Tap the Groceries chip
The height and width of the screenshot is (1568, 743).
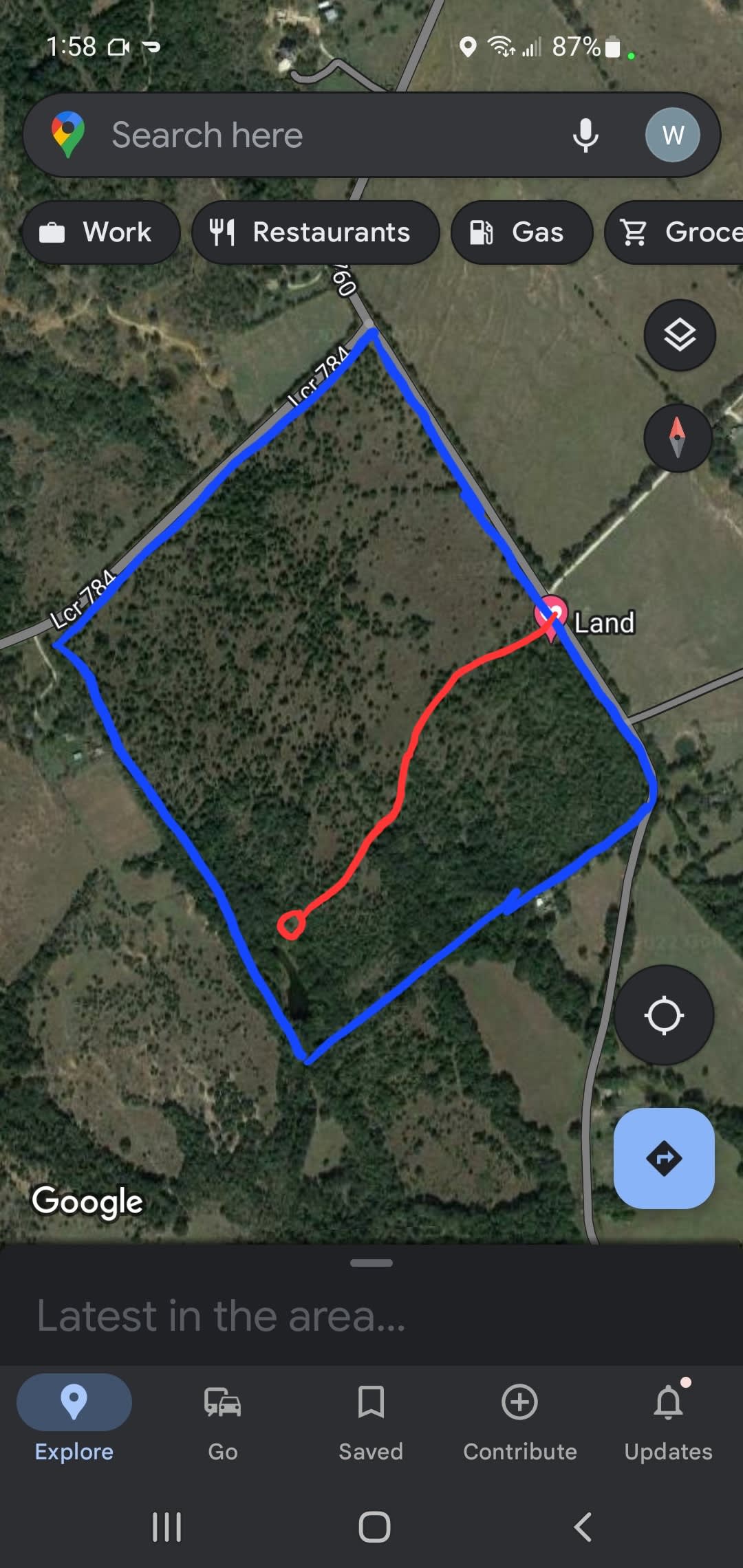point(678,232)
